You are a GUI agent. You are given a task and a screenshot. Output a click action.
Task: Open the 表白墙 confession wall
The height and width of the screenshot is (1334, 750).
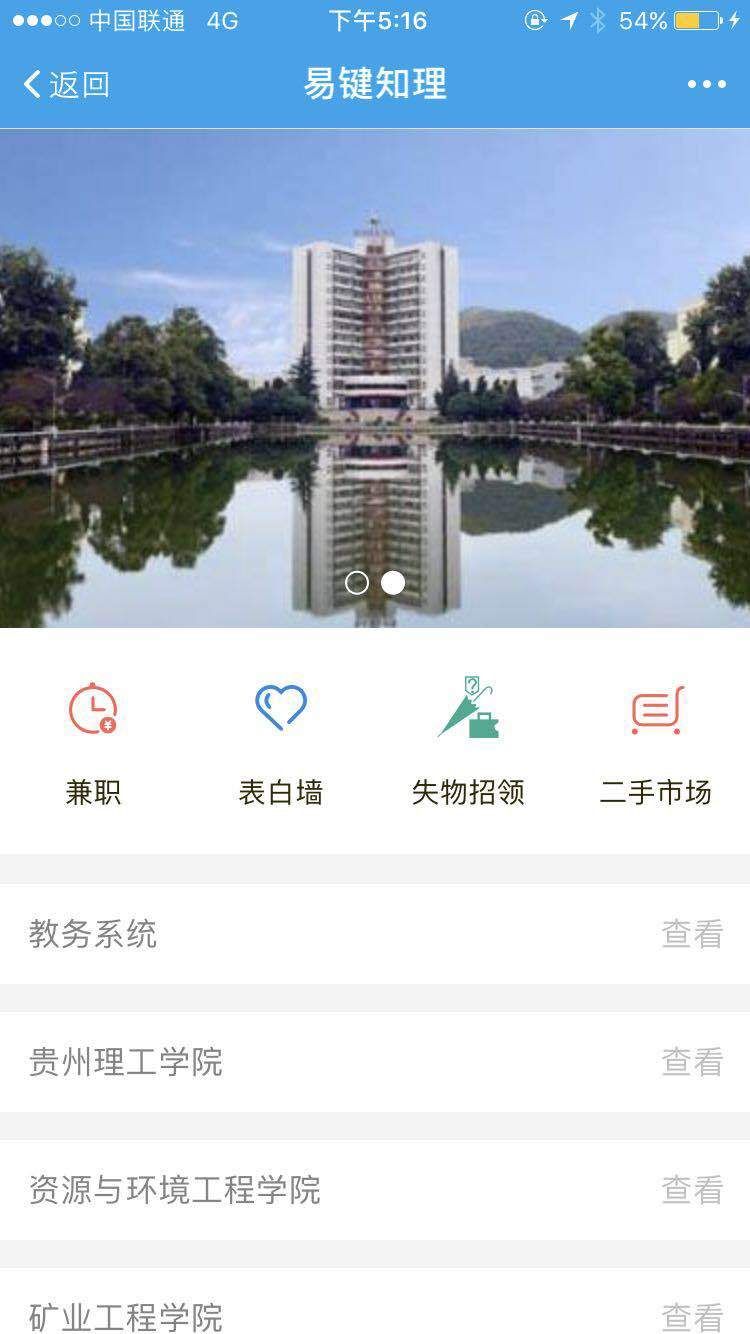(x=281, y=740)
